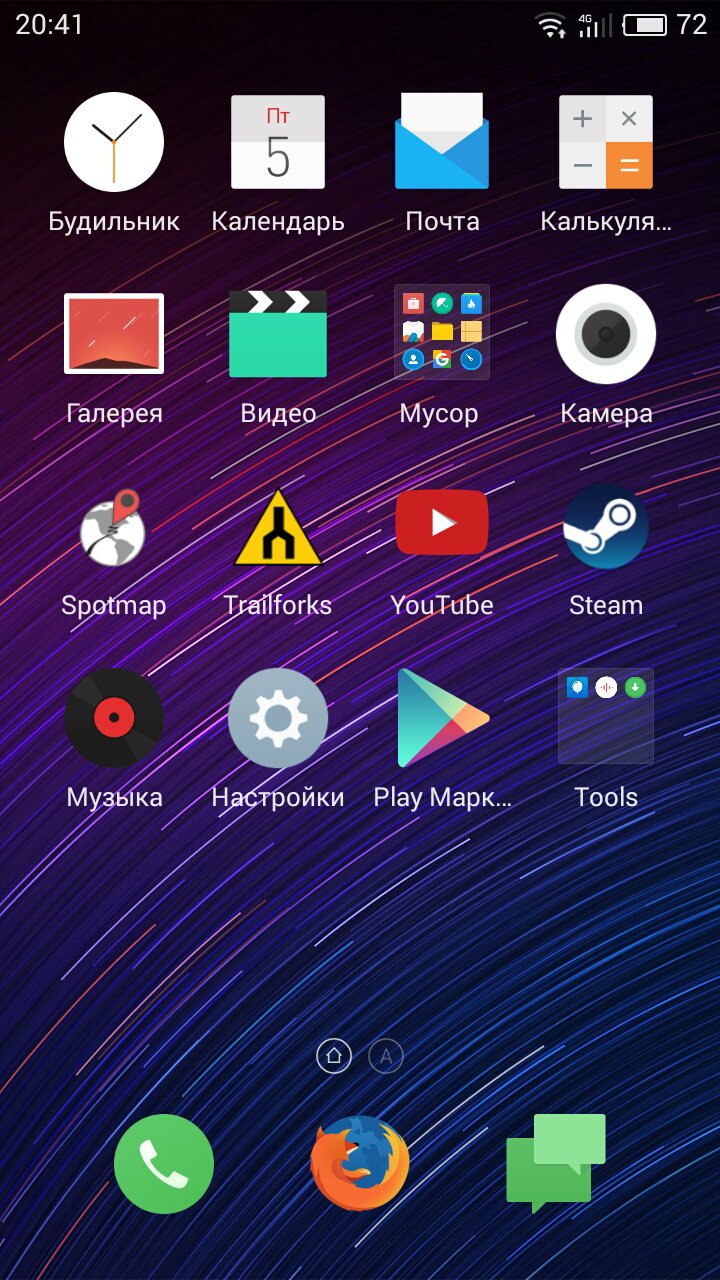The height and width of the screenshot is (1280, 720).
Task: Open the Будильник clock app
Action: (x=114, y=142)
